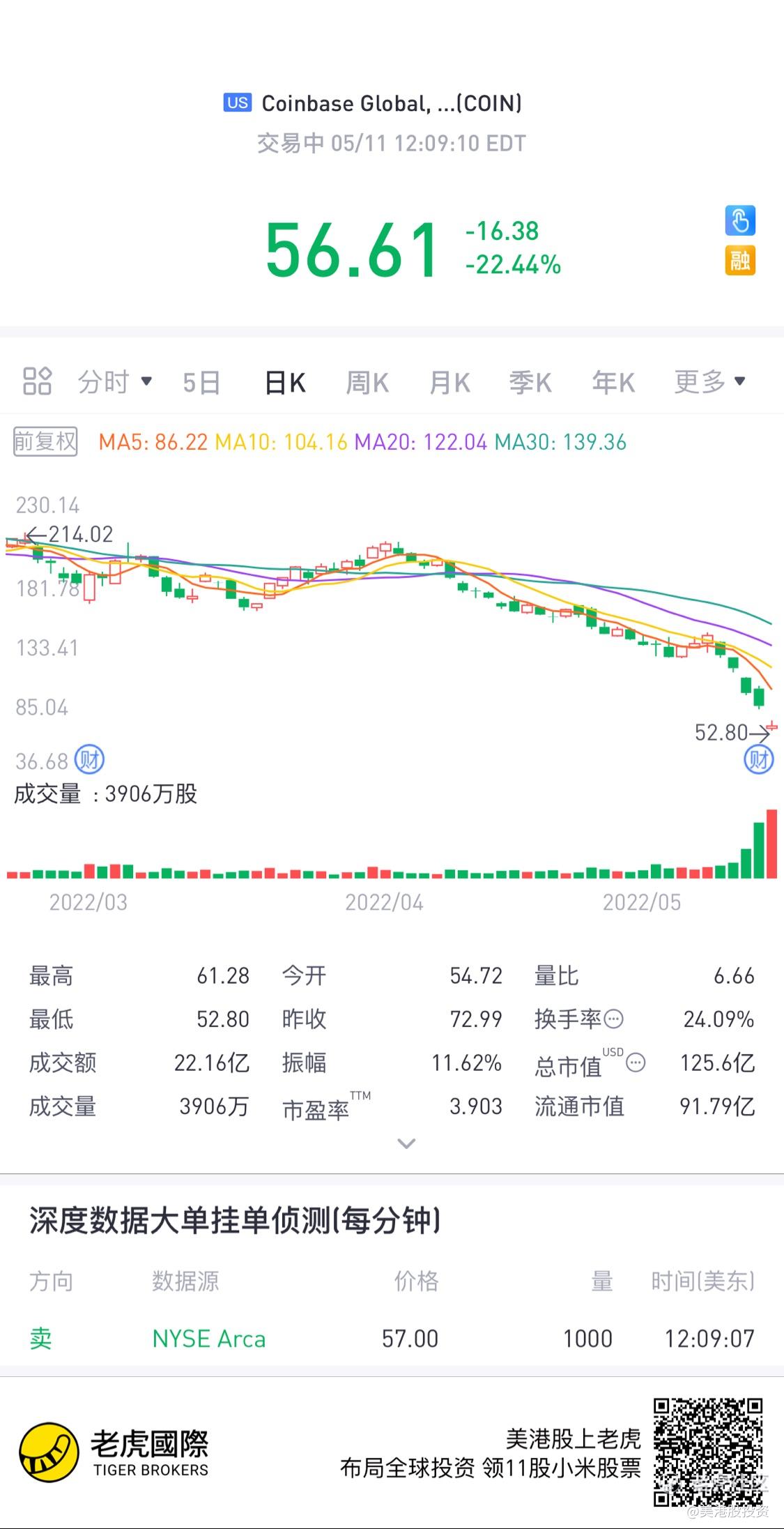Open the 财 earnings marker near 52.80
The image size is (784, 1529).
coord(759,760)
